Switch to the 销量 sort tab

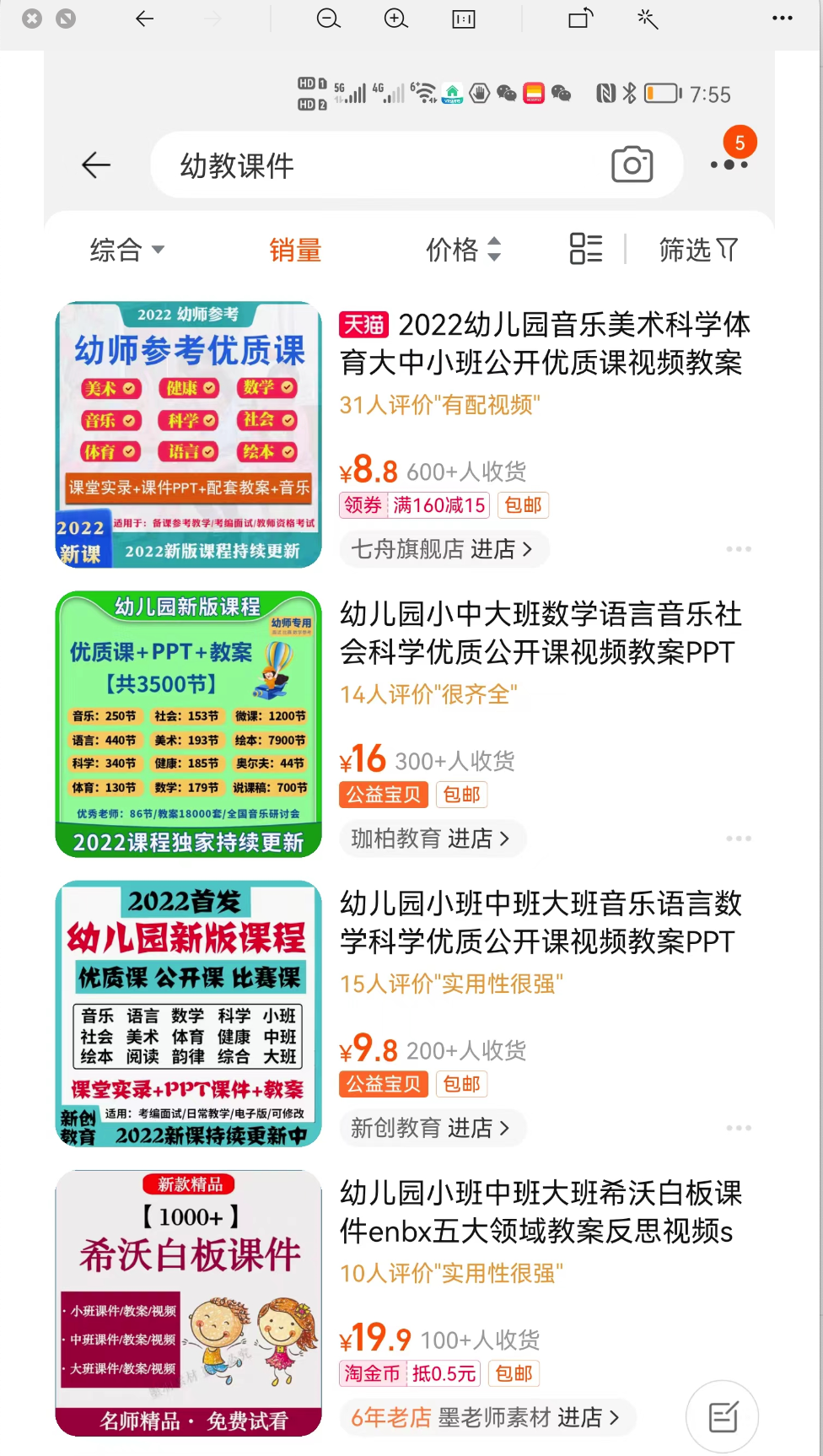[x=295, y=250]
